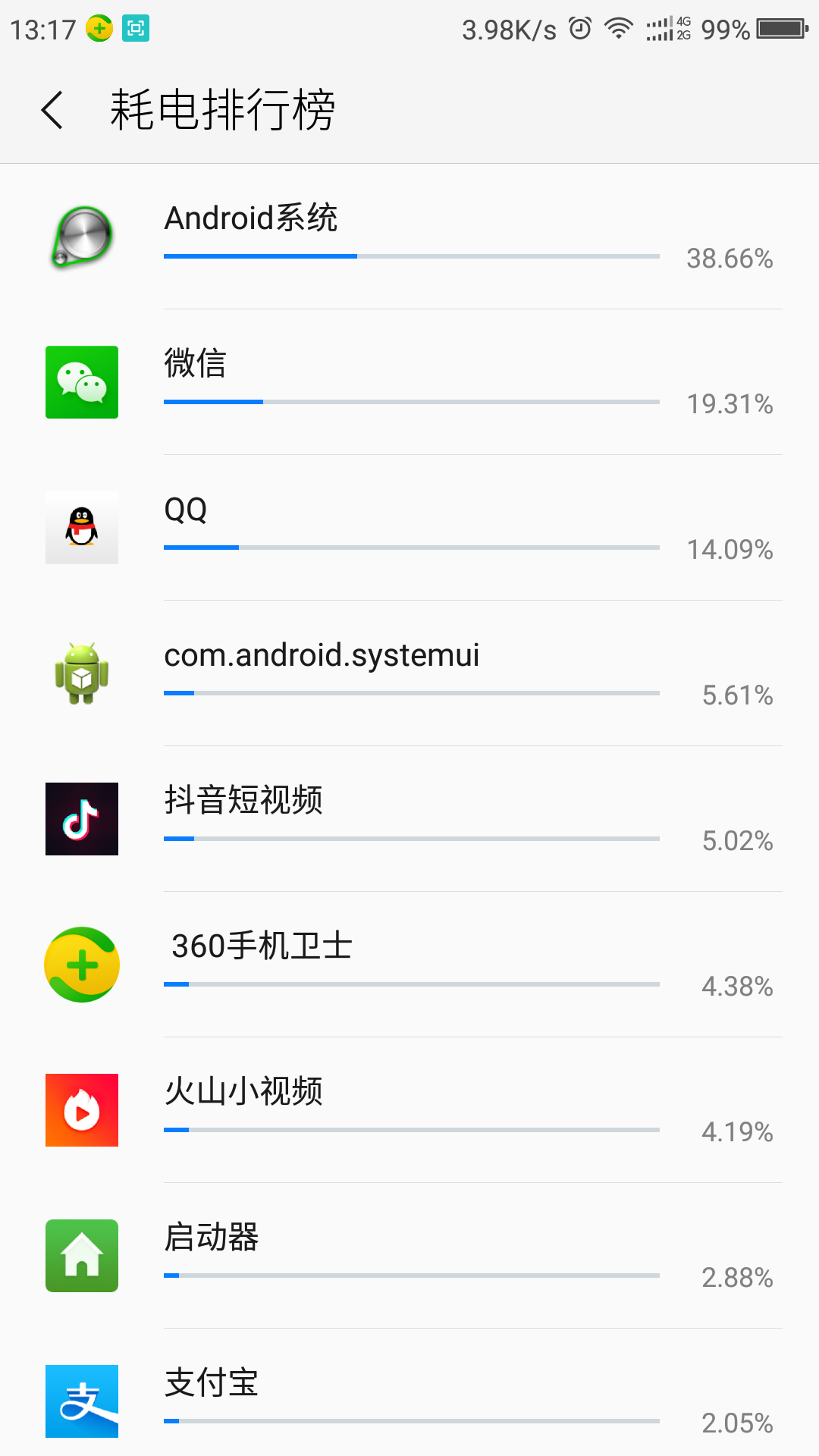Open the 启动器 home launcher icon
The height and width of the screenshot is (1456, 819).
tap(81, 1255)
